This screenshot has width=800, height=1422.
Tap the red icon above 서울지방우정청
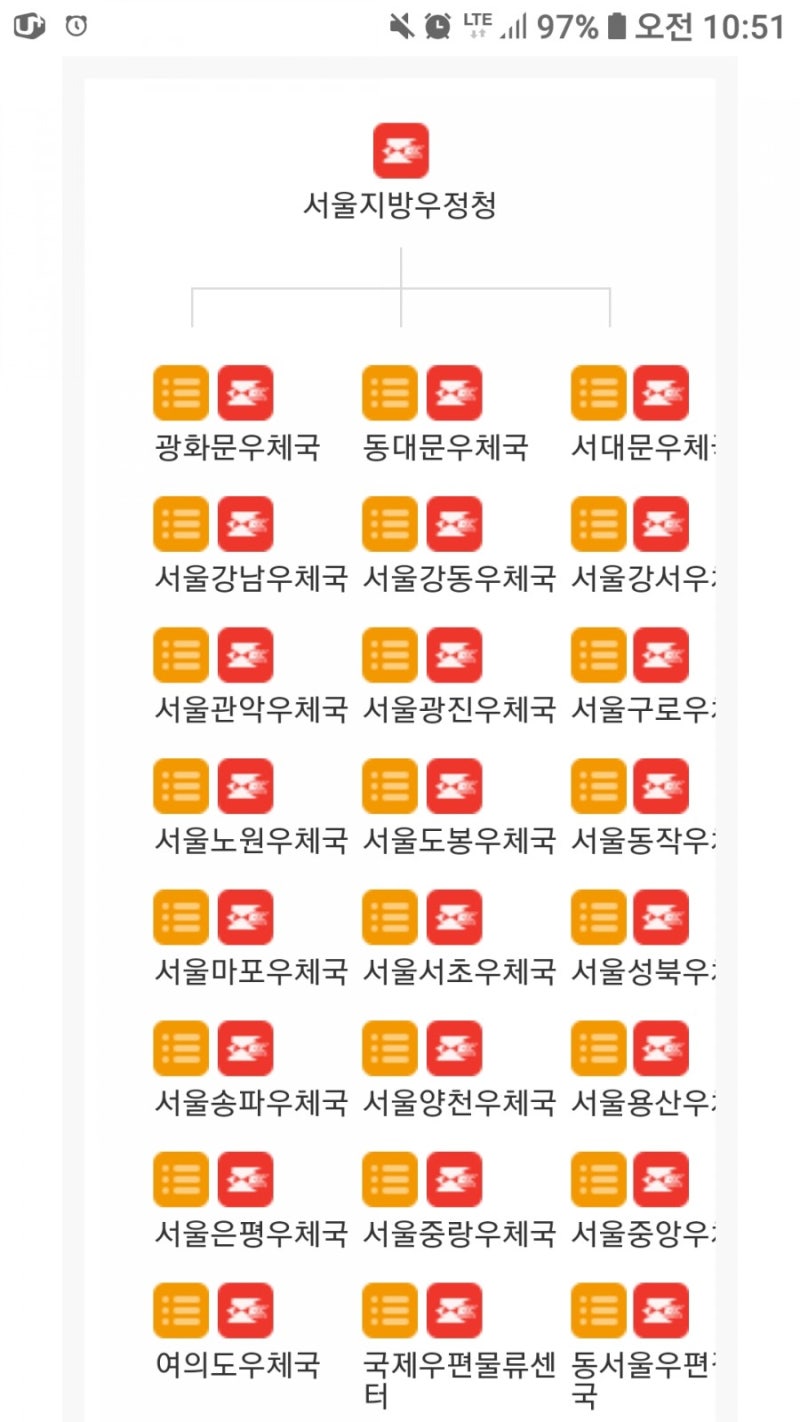401,151
